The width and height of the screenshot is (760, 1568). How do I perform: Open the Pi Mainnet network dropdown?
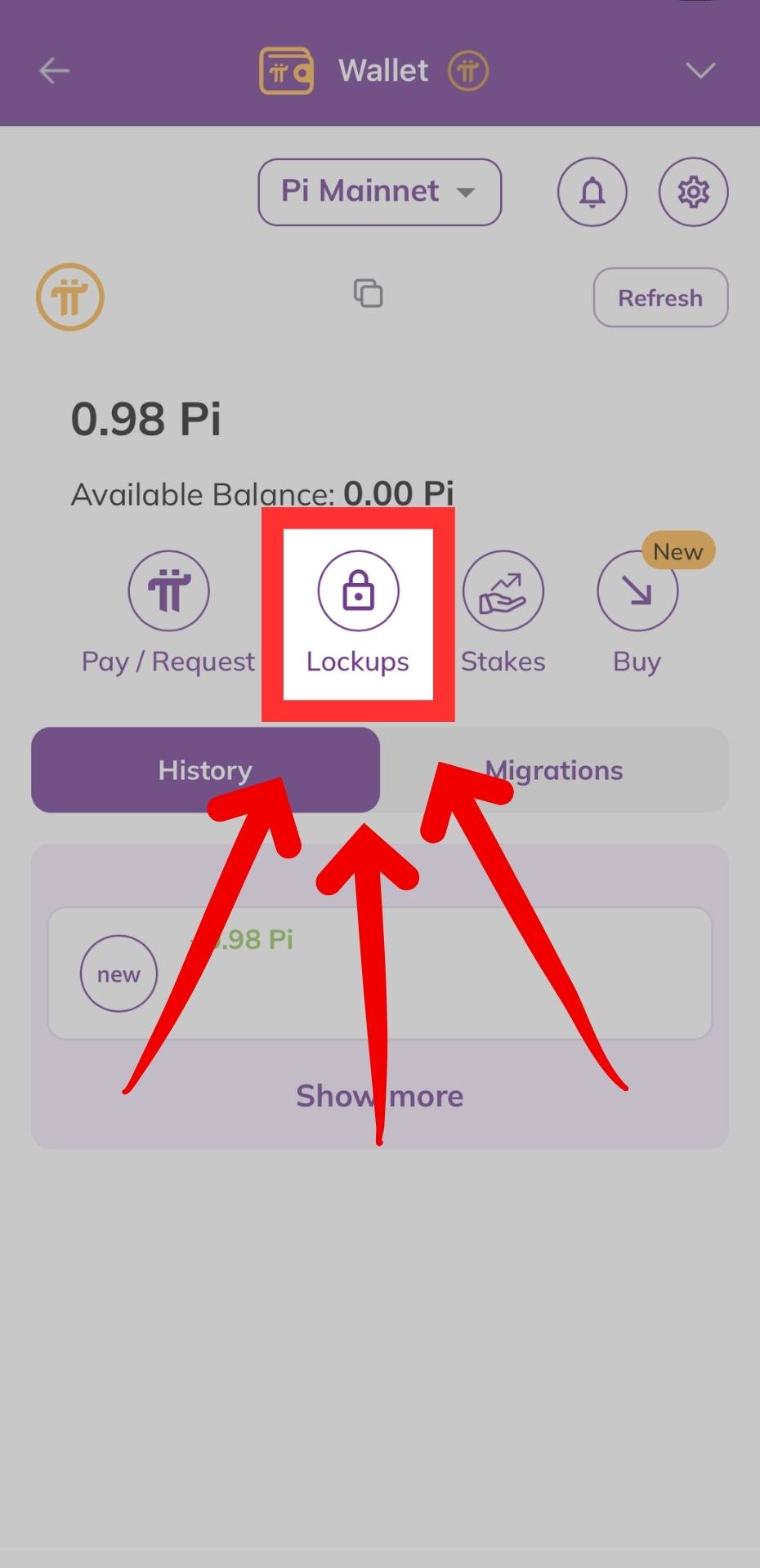[x=379, y=192]
